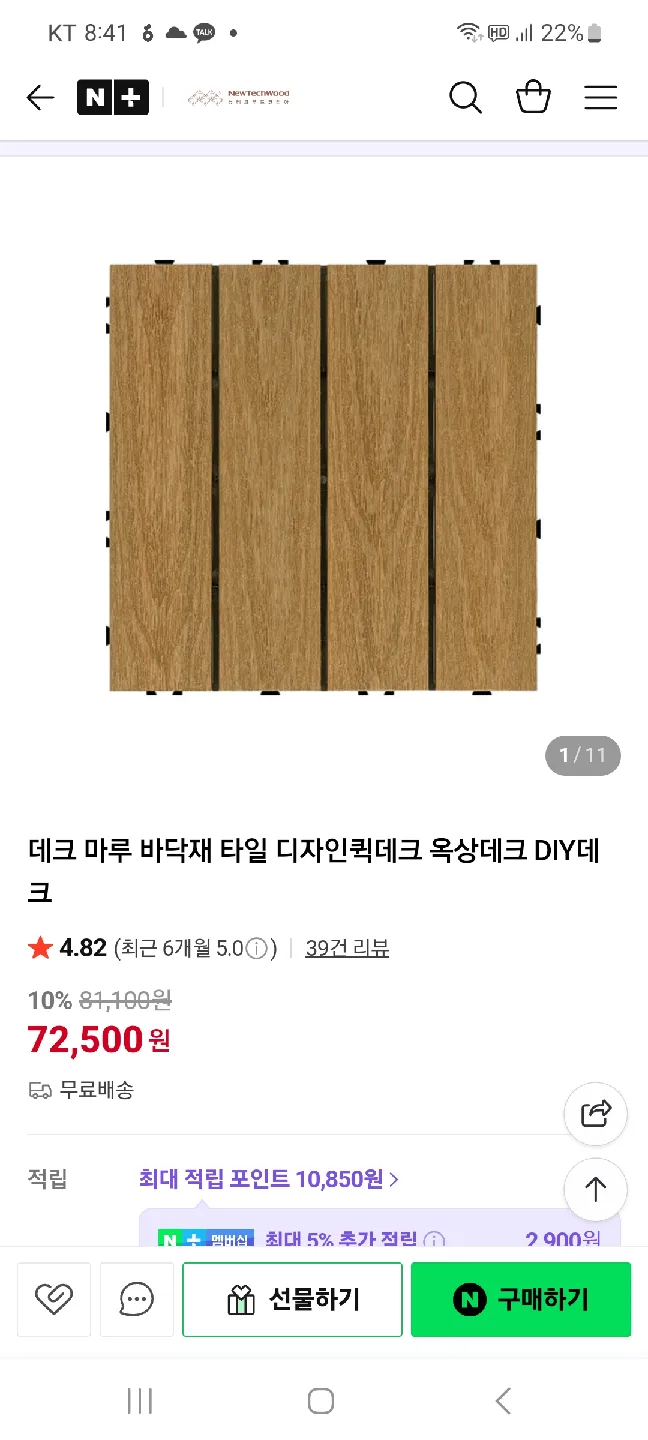
Task: Add product to wishlist with heart icon
Action: (x=54, y=1299)
